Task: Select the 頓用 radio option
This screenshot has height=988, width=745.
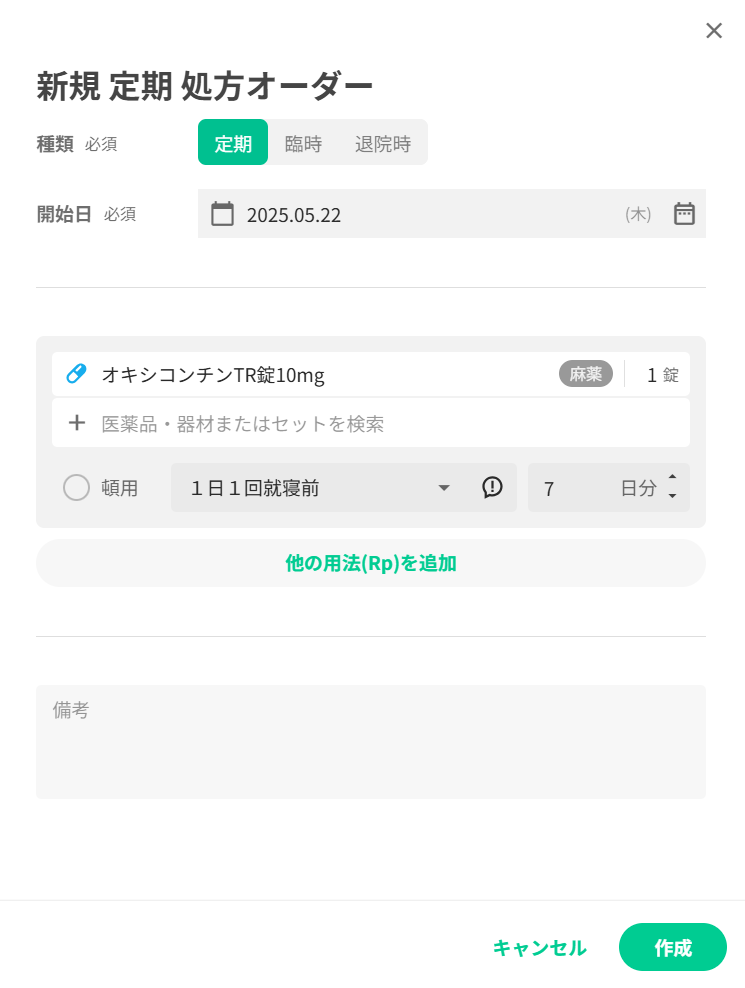Action: coord(77,488)
